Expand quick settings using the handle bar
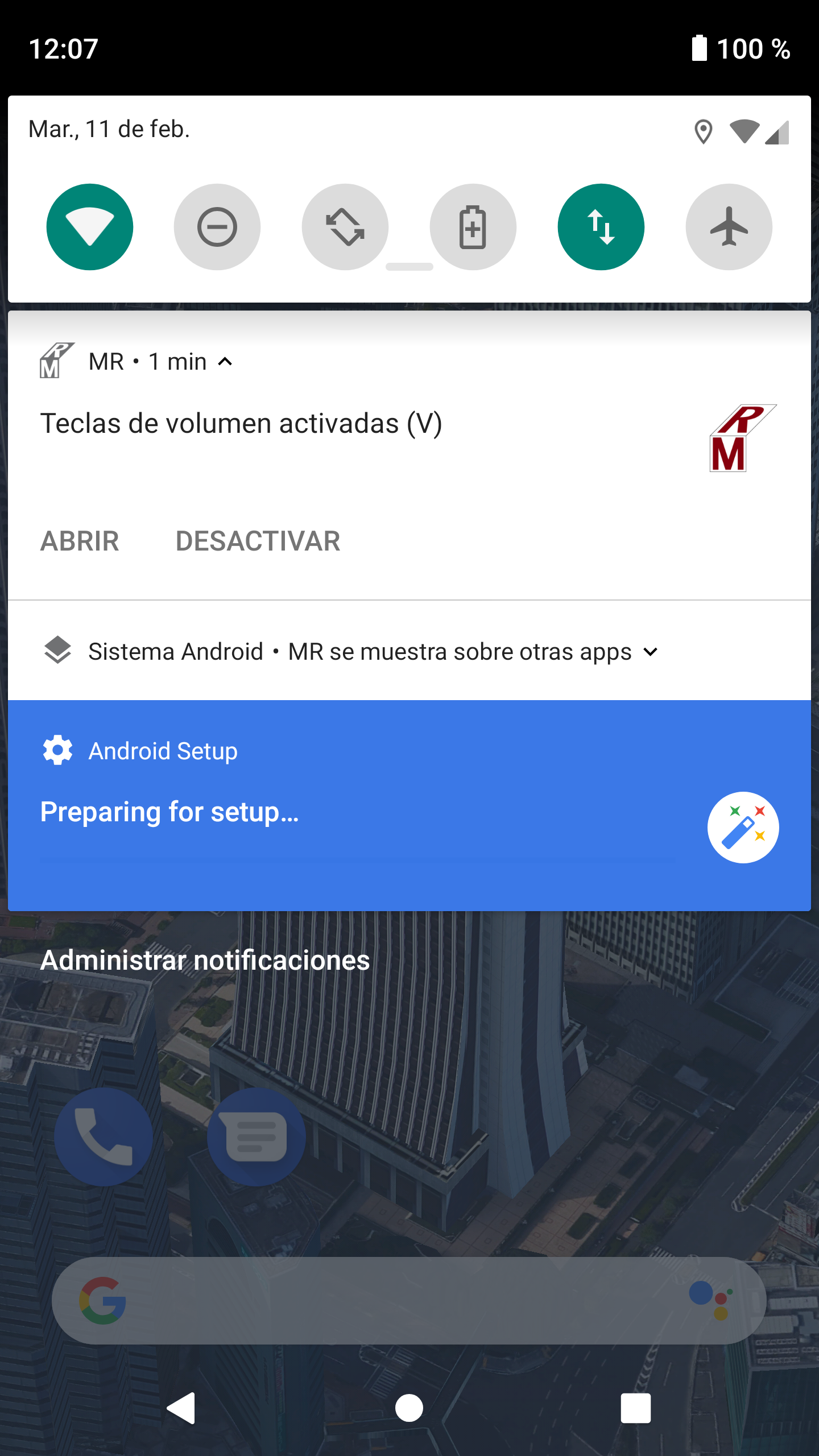This screenshot has height=1456, width=819. coord(409,267)
